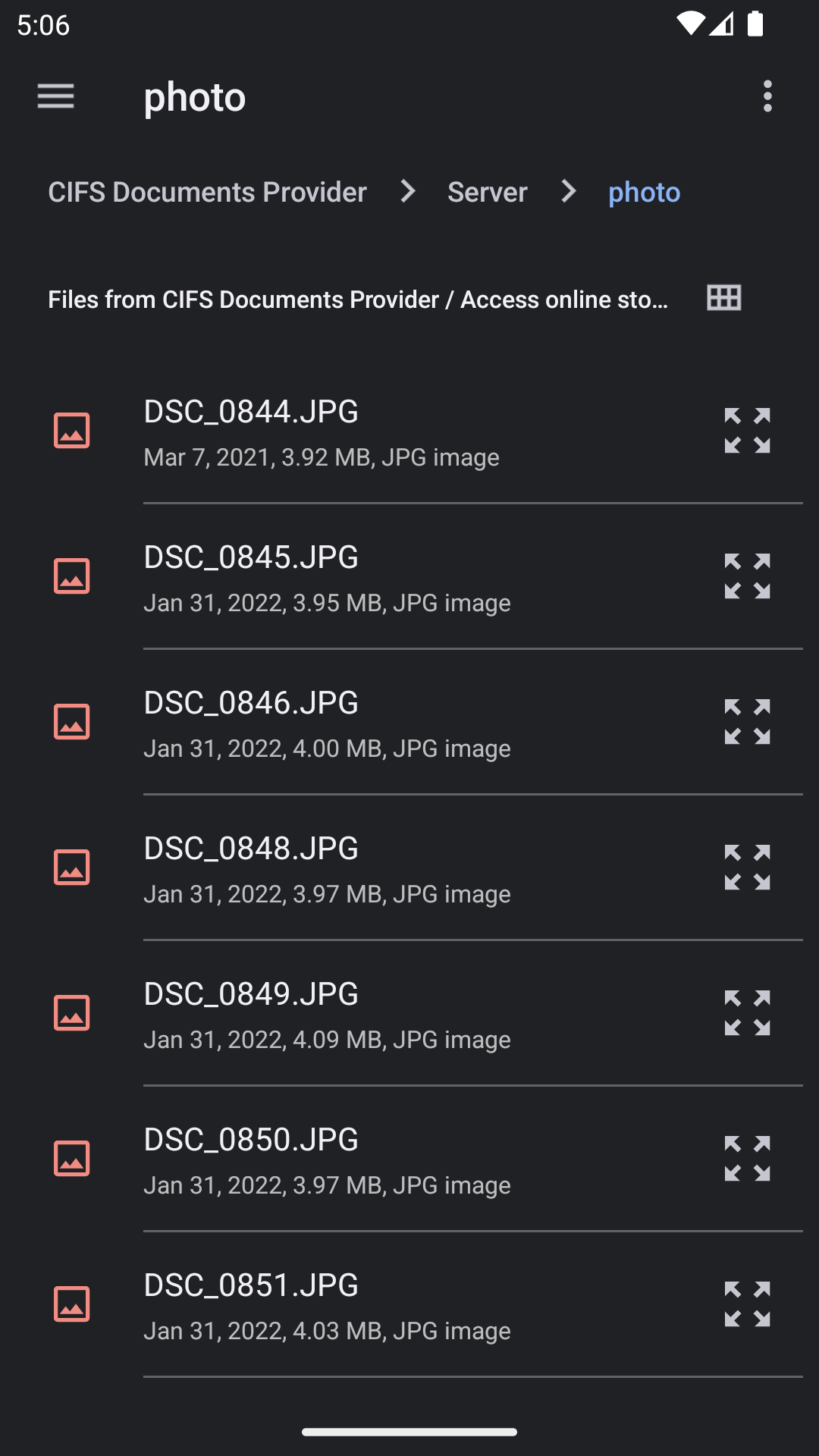Preview DSC_0848.JPG in full screen
The width and height of the screenshot is (819, 1456).
point(747,868)
